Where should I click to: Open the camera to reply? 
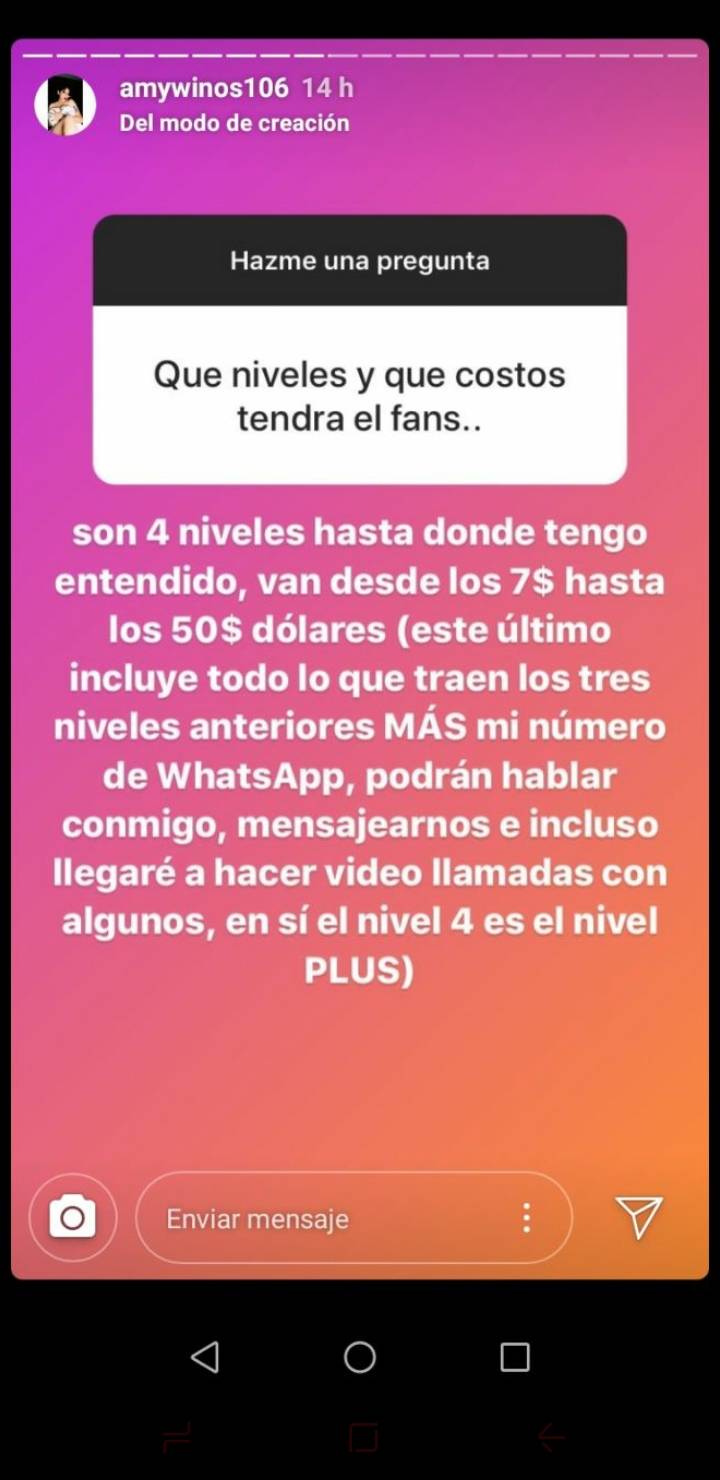click(73, 1217)
